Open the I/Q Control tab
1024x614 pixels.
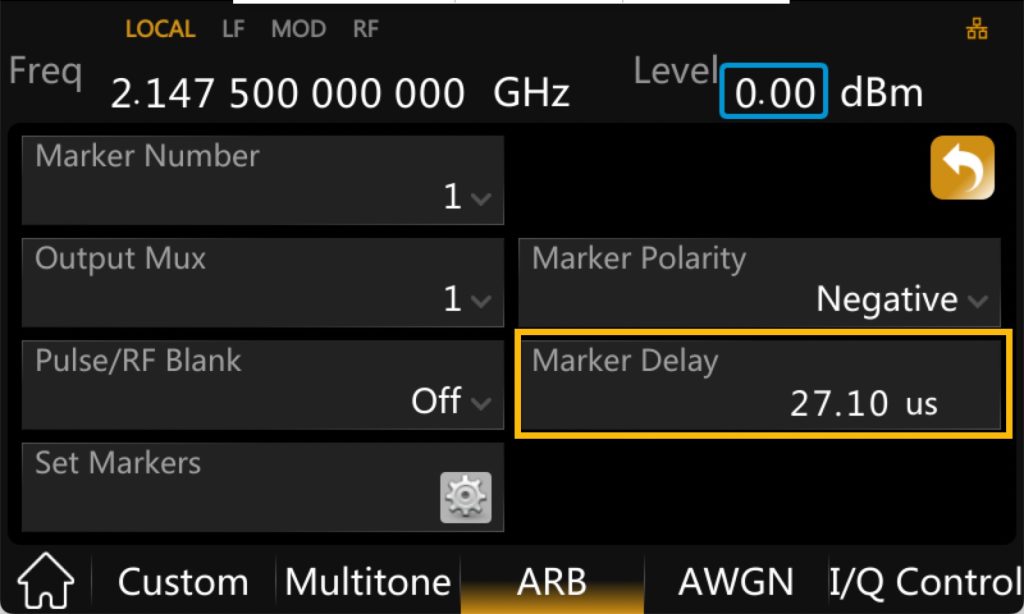click(924, 581)
